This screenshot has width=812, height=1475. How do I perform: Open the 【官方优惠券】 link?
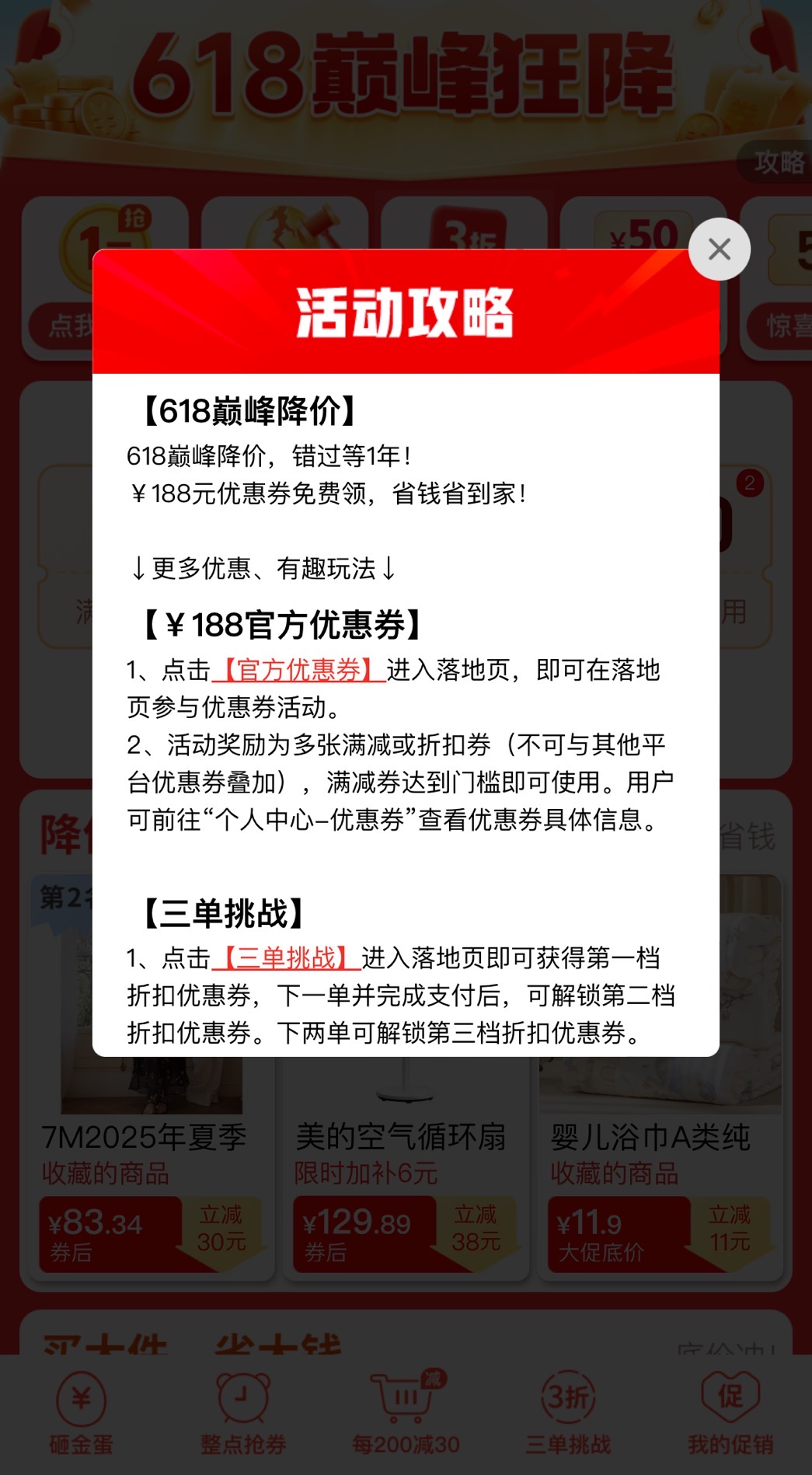pos(298,670)
